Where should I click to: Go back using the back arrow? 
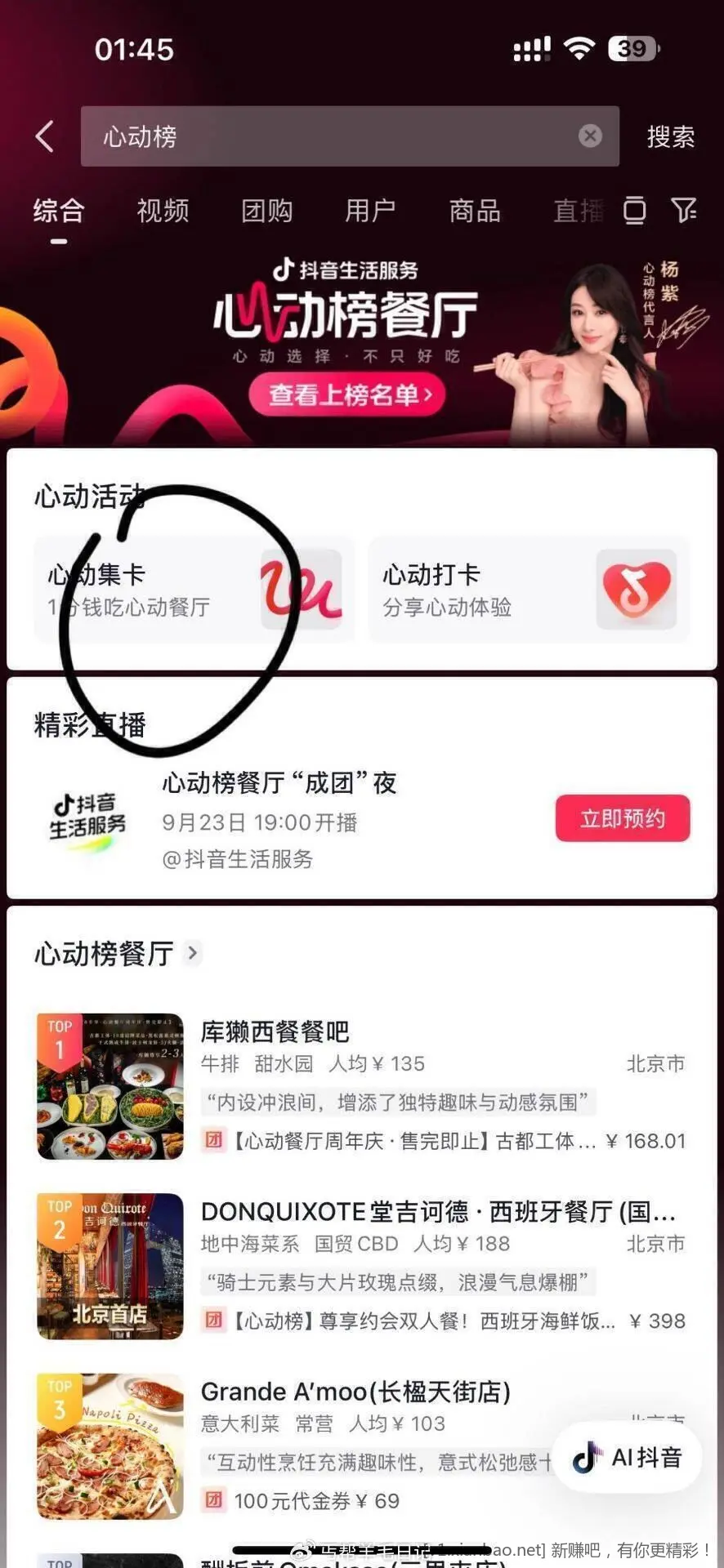45,136
